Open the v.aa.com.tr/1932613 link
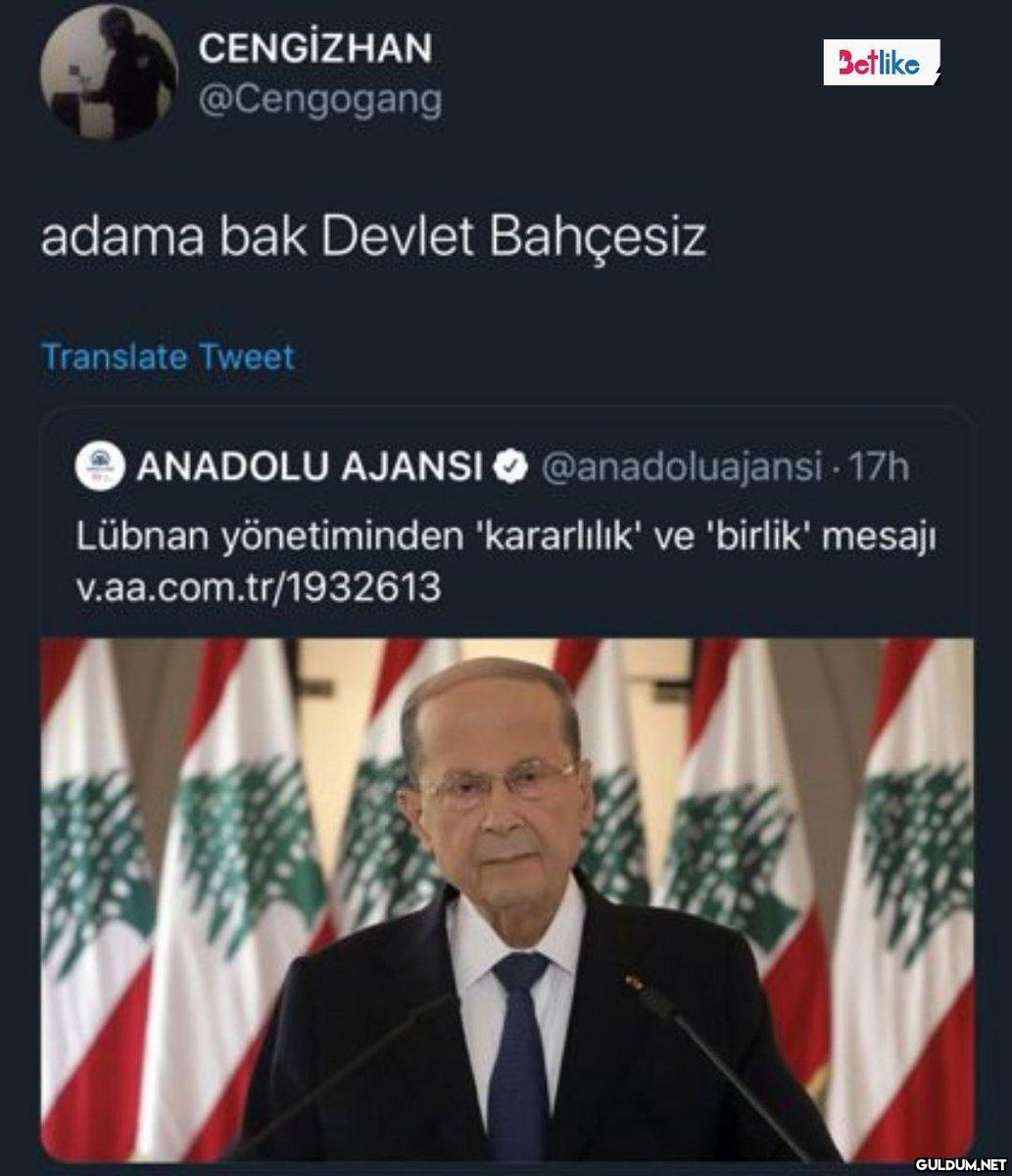The height and width of the screenshot is (1176, 1012). [x=259, y=588]
